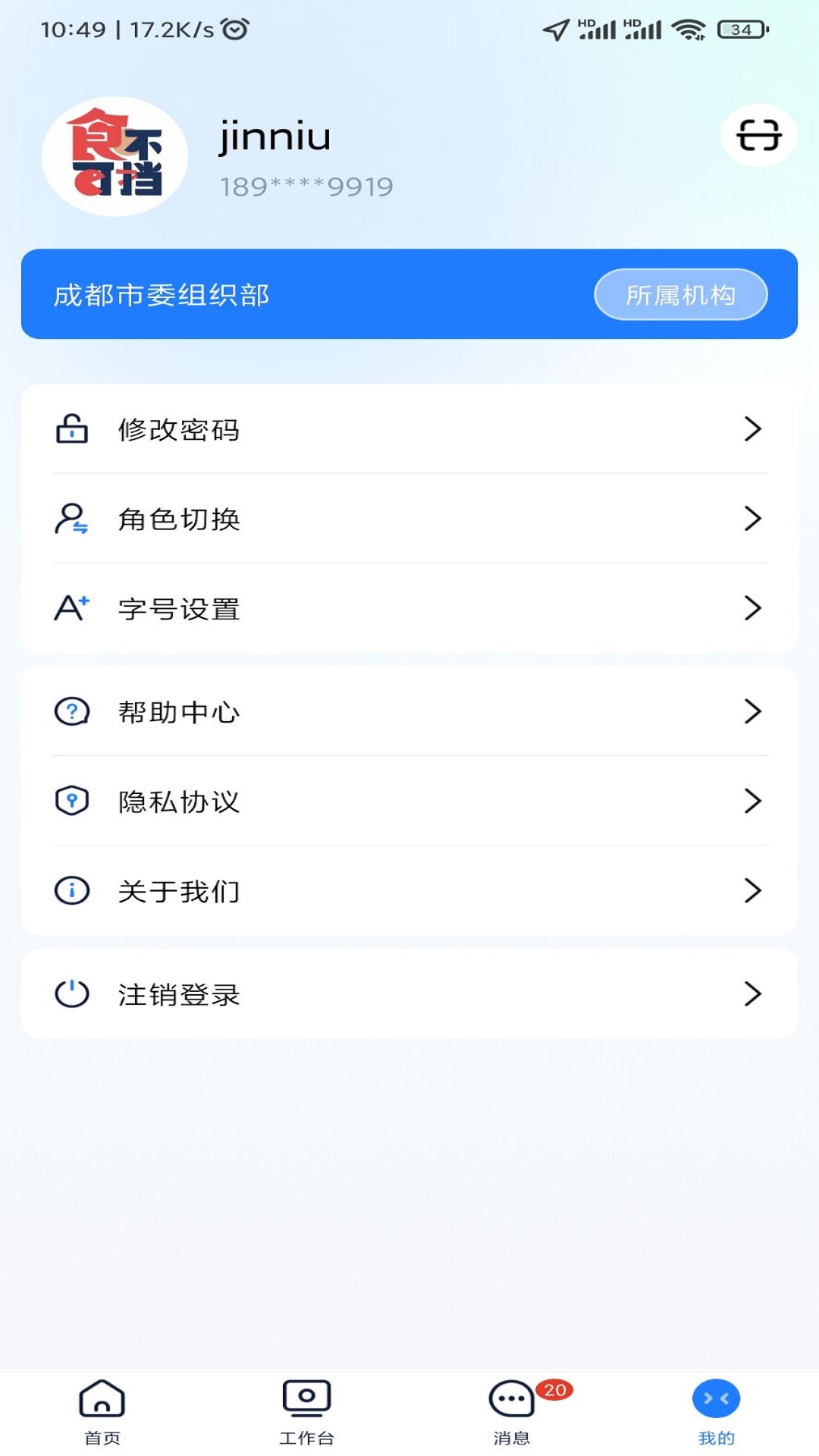Select the 我的 tab
819x1456 pixels.
click(716, 1410)
